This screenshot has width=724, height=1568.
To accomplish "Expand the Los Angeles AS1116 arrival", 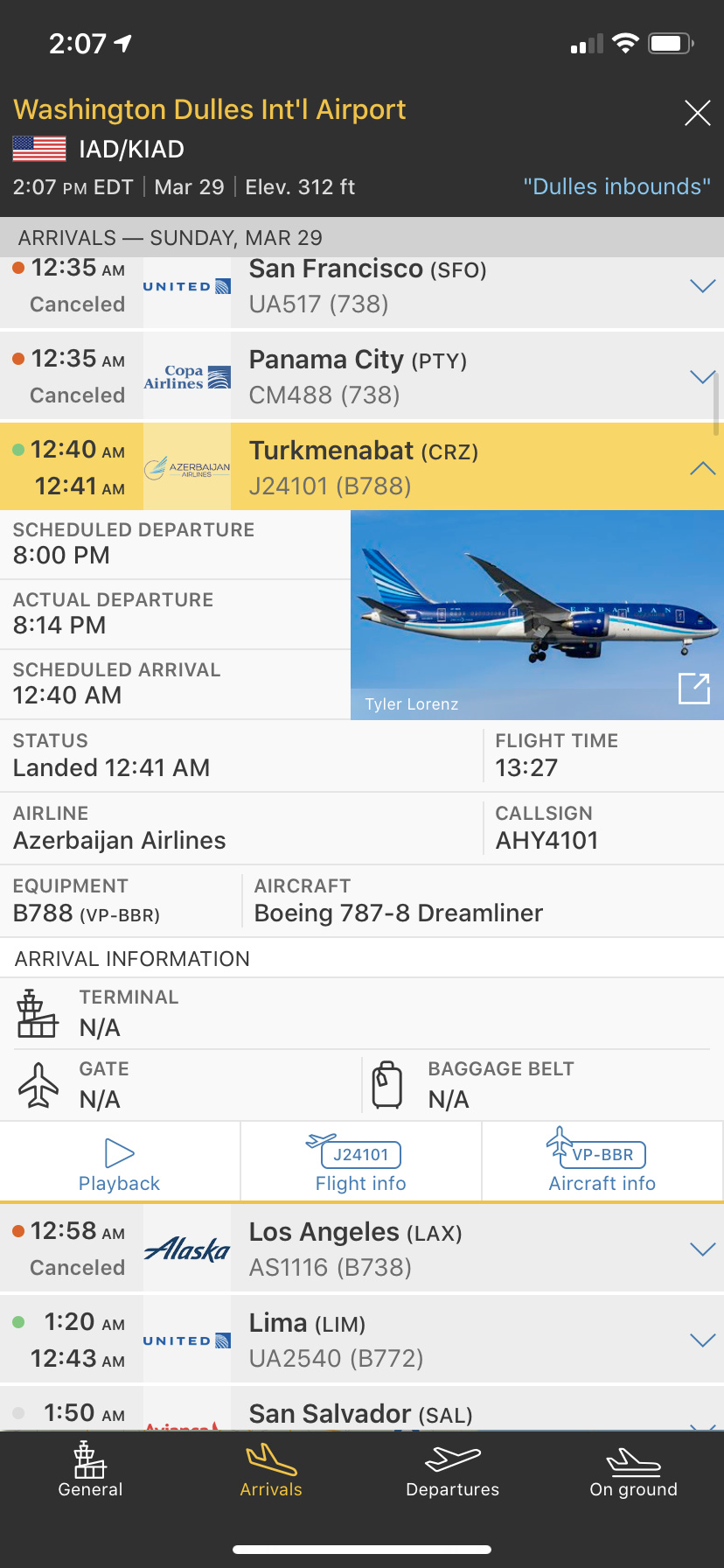I will coord(702,1249).
